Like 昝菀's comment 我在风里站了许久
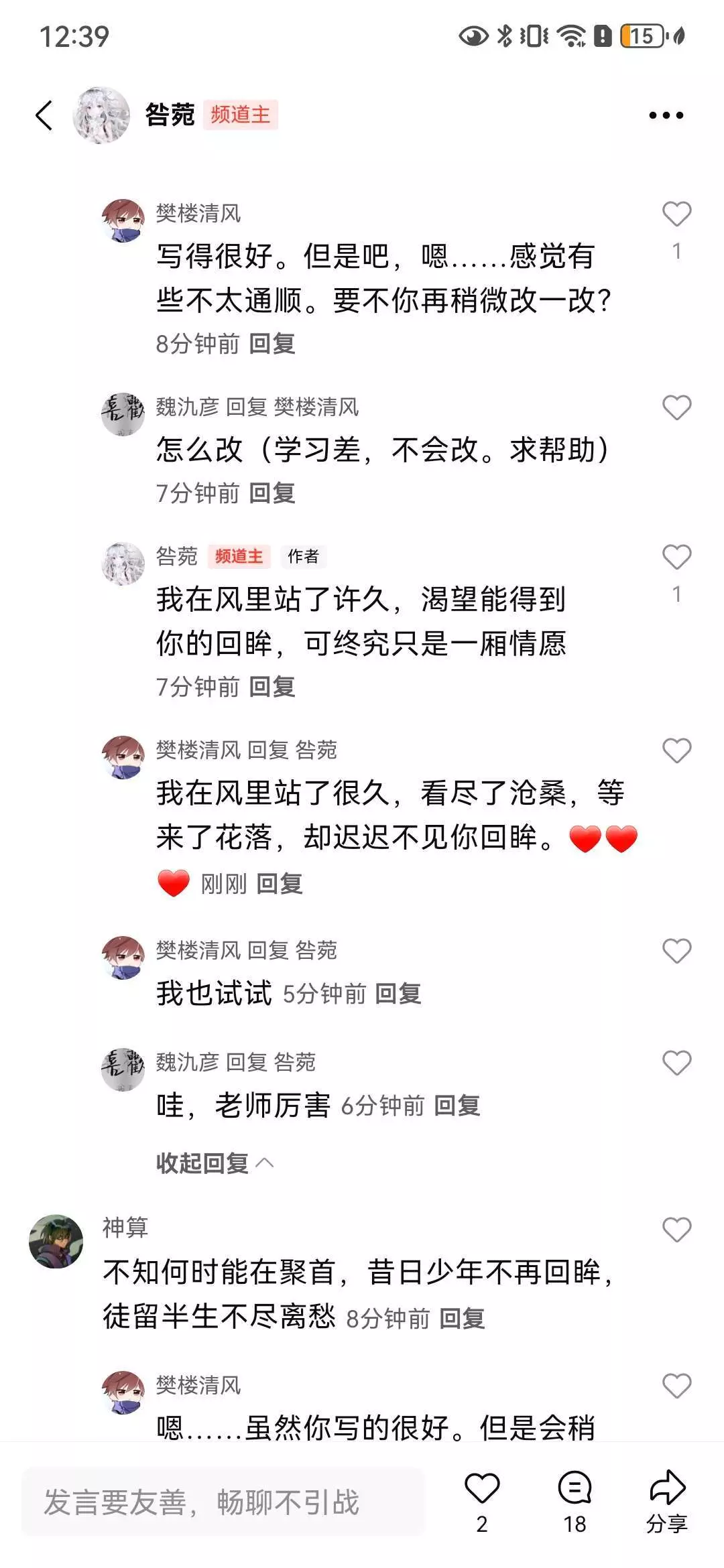The image size is (724, 1568). (x=676, y=557)
